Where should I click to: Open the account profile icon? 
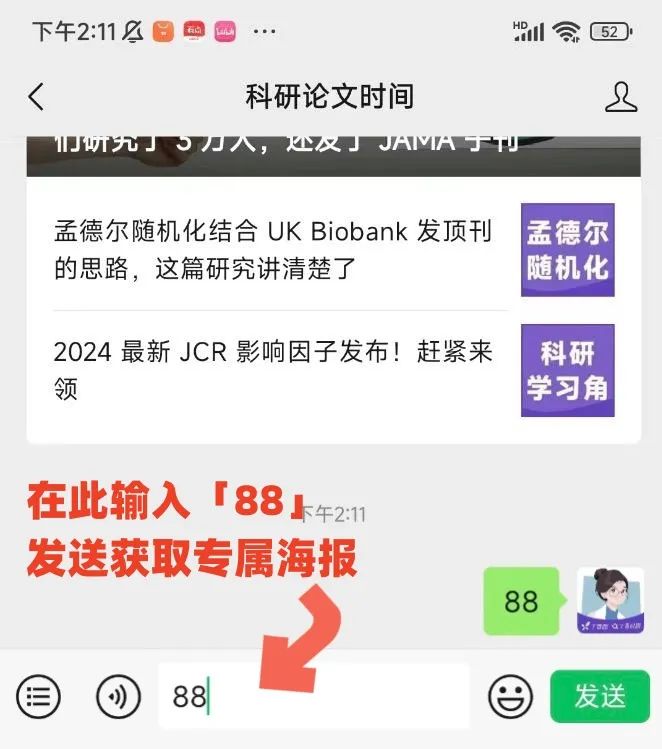coord(621,97)
